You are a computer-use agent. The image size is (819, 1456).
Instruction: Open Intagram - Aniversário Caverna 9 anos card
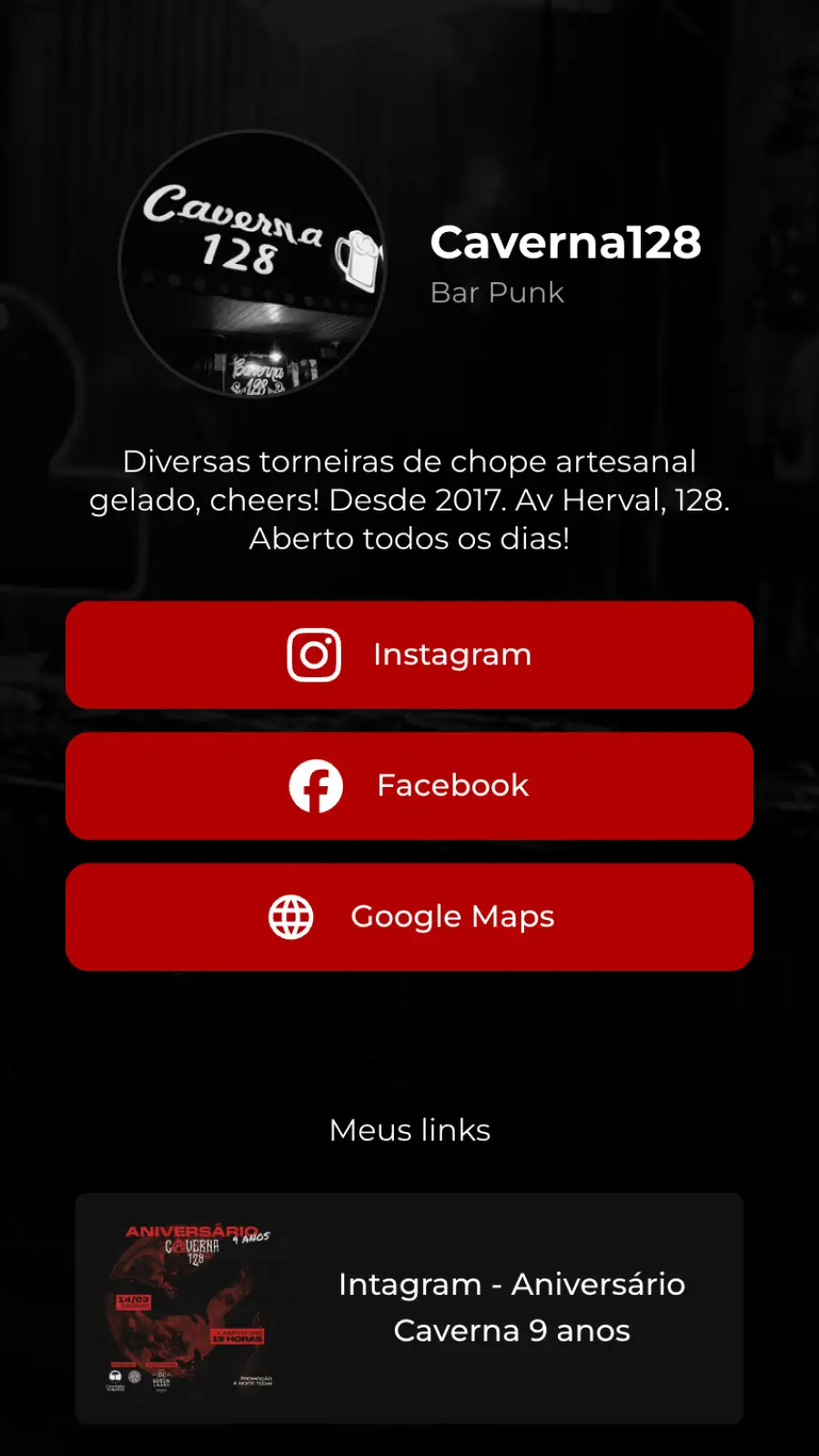pos(409,1308)
